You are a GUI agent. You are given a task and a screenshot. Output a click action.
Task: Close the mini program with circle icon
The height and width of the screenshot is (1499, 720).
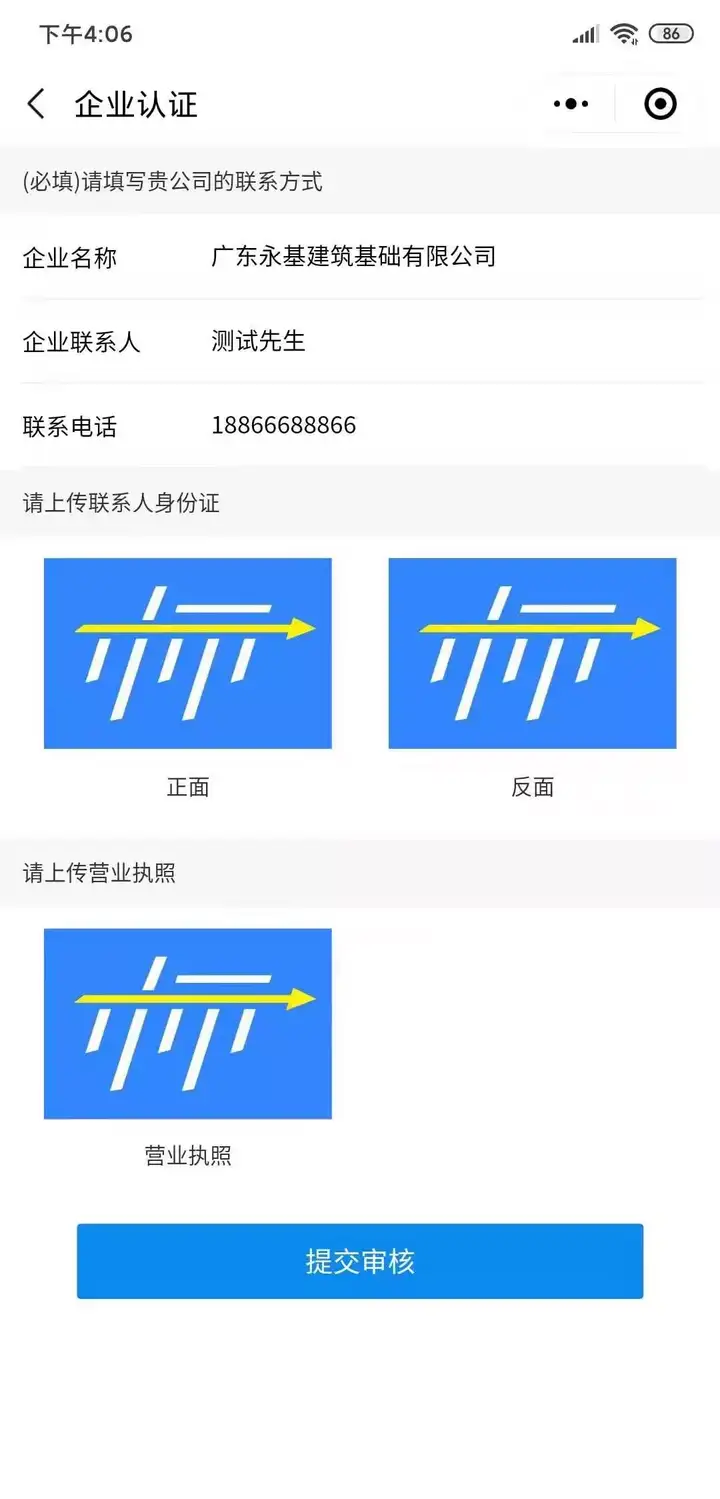pyautogui.click(x=660, y=104)
